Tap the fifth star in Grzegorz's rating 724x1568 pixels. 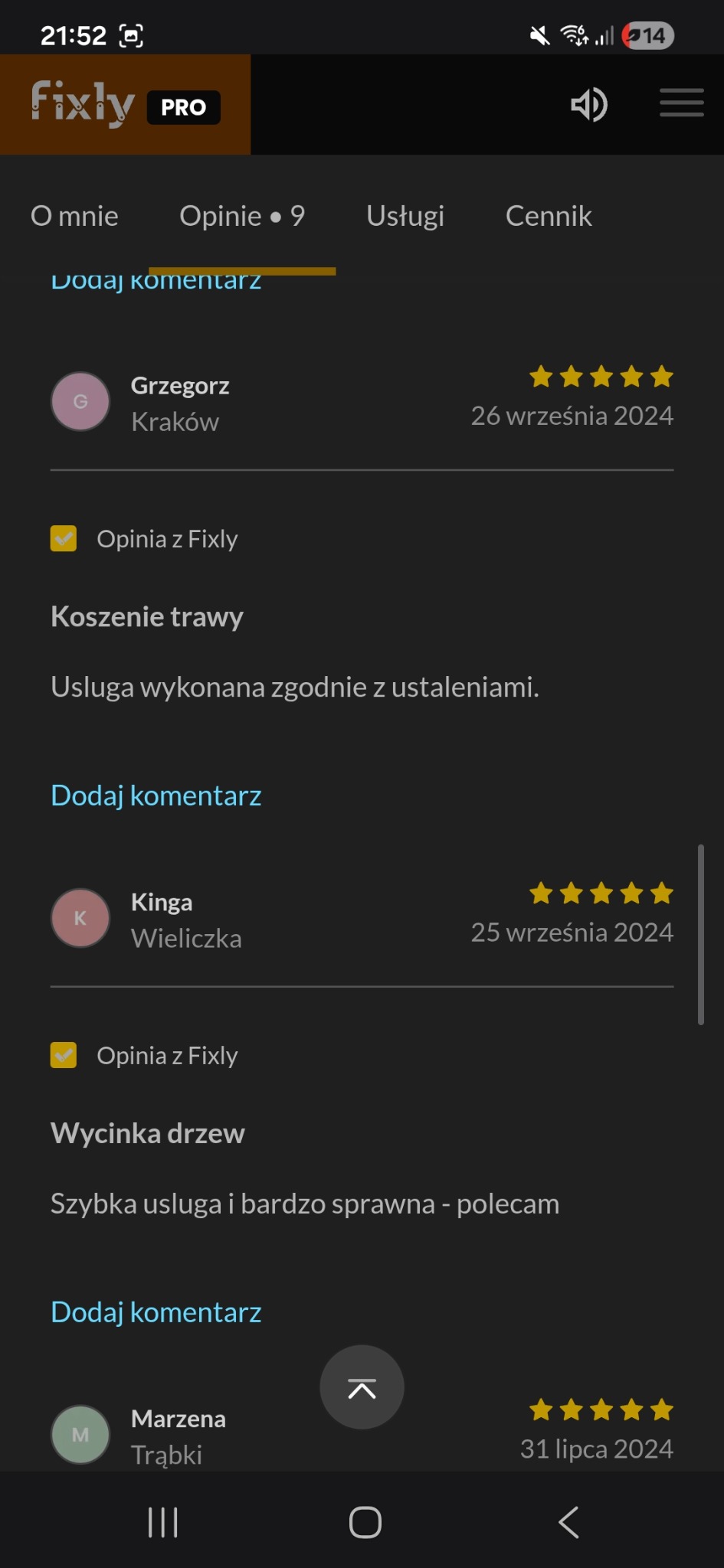click(x=662, y=376)
